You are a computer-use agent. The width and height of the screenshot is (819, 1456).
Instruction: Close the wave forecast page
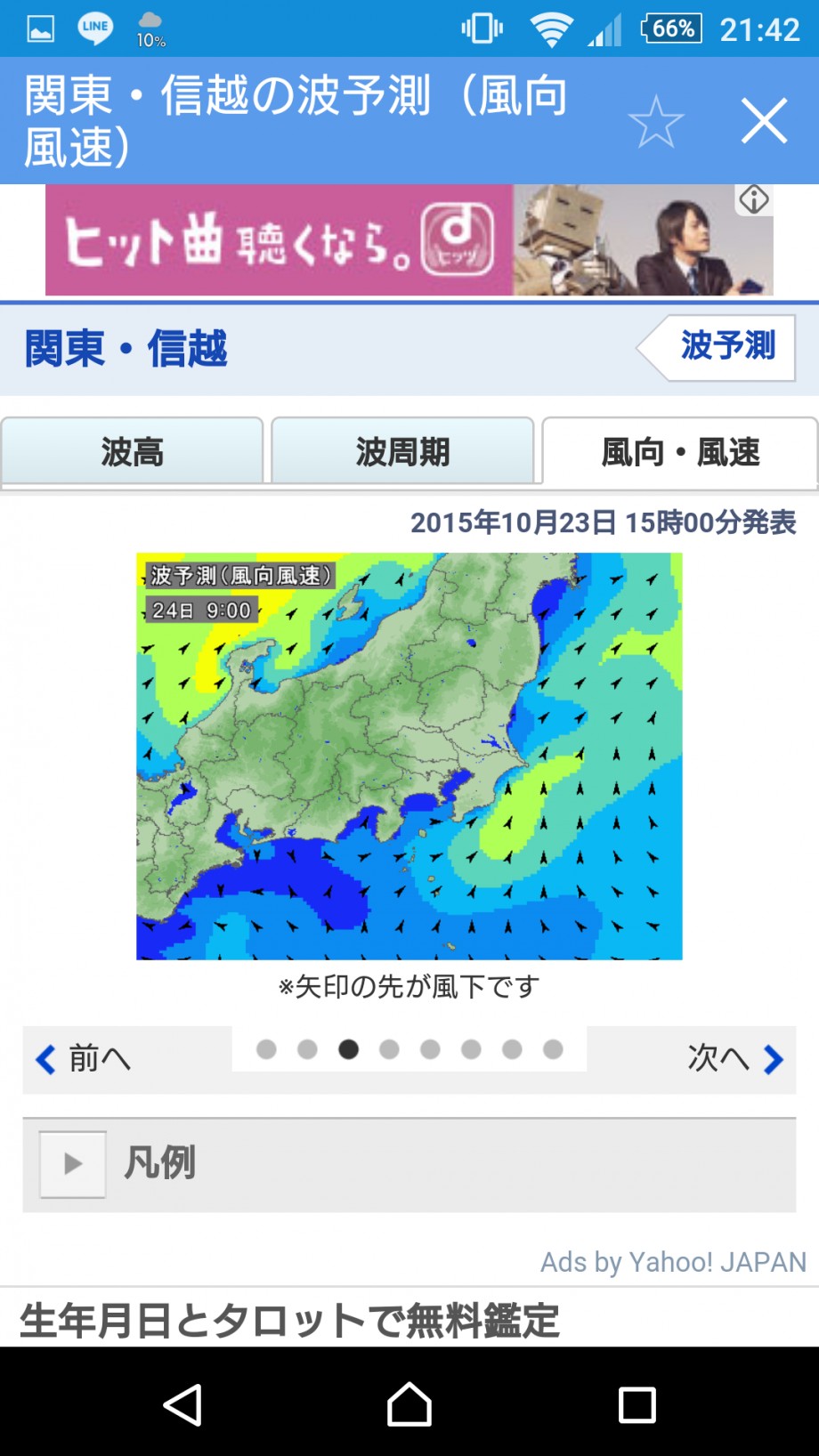tap(765, 121)
